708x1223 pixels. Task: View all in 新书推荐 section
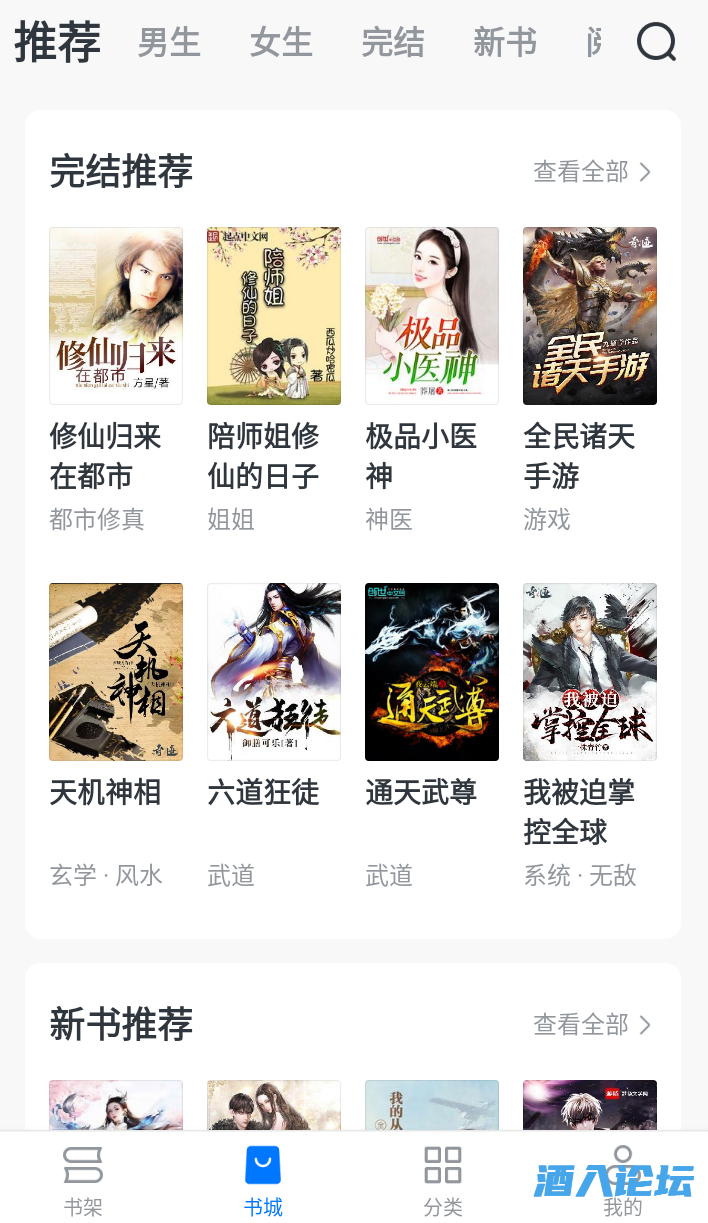click(x=592, y=1025)
